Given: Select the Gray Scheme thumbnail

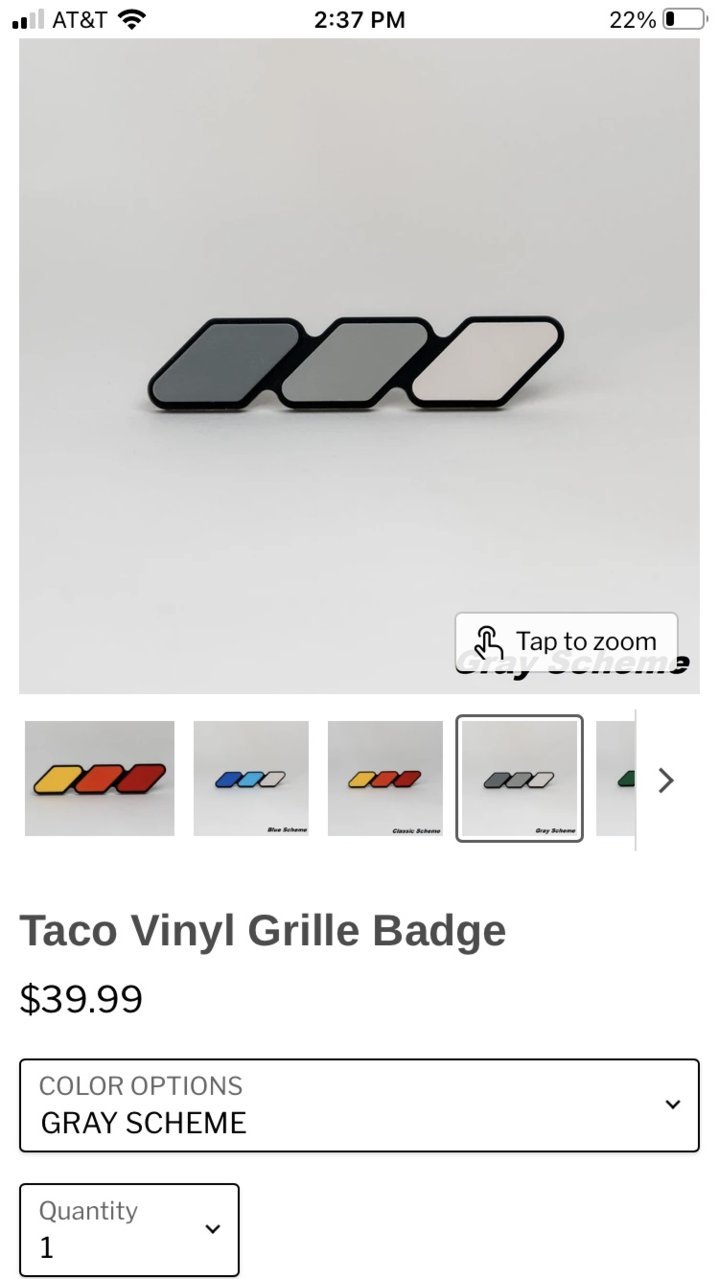Looking at the screenshot, I should [519, 778].
